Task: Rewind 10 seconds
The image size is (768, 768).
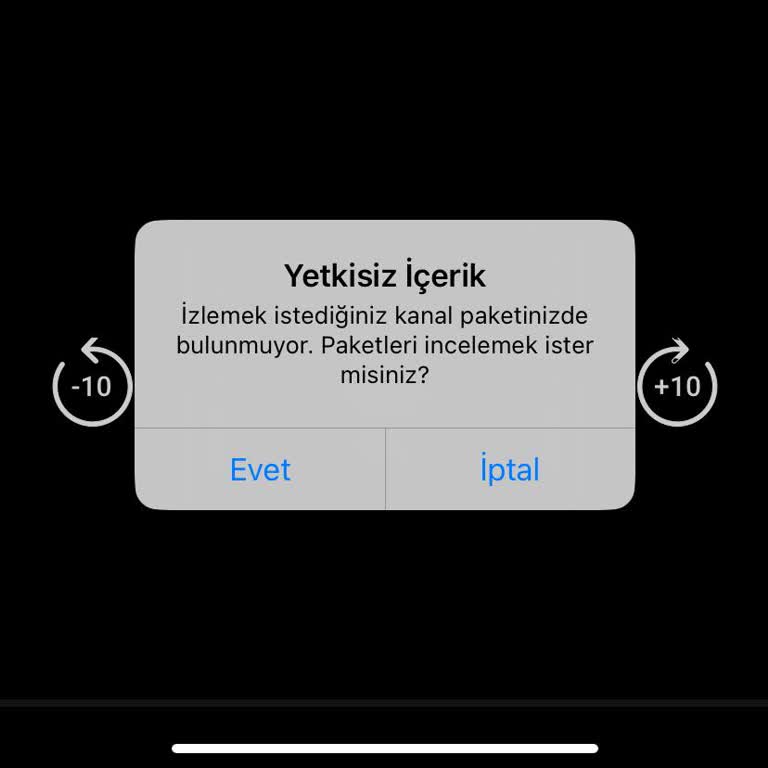Action: pos(92,384)
